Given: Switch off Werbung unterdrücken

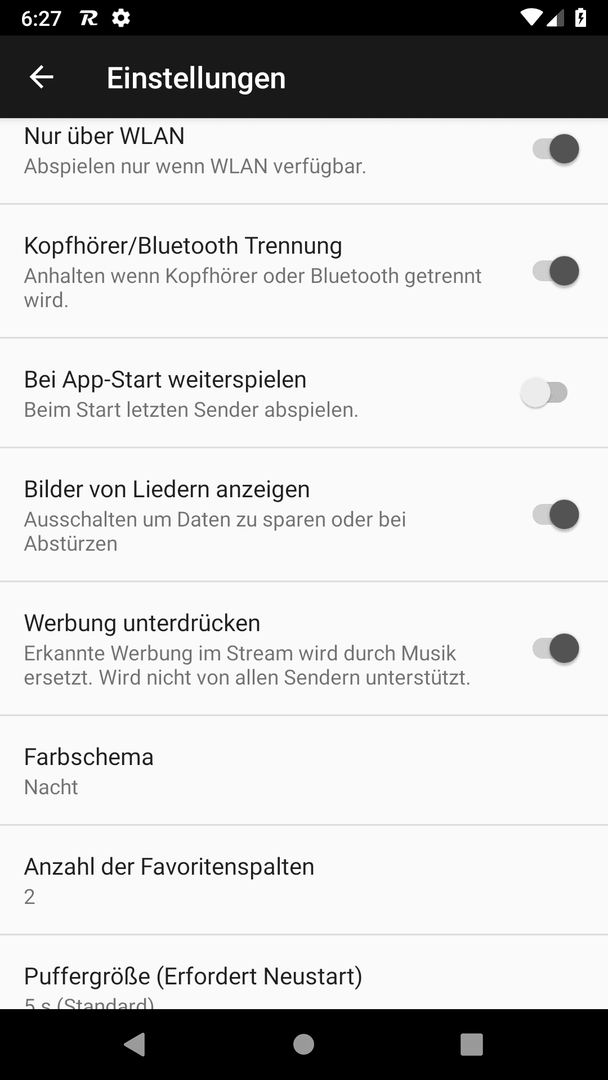Looking at the screenshot, I should pos(556,649).
